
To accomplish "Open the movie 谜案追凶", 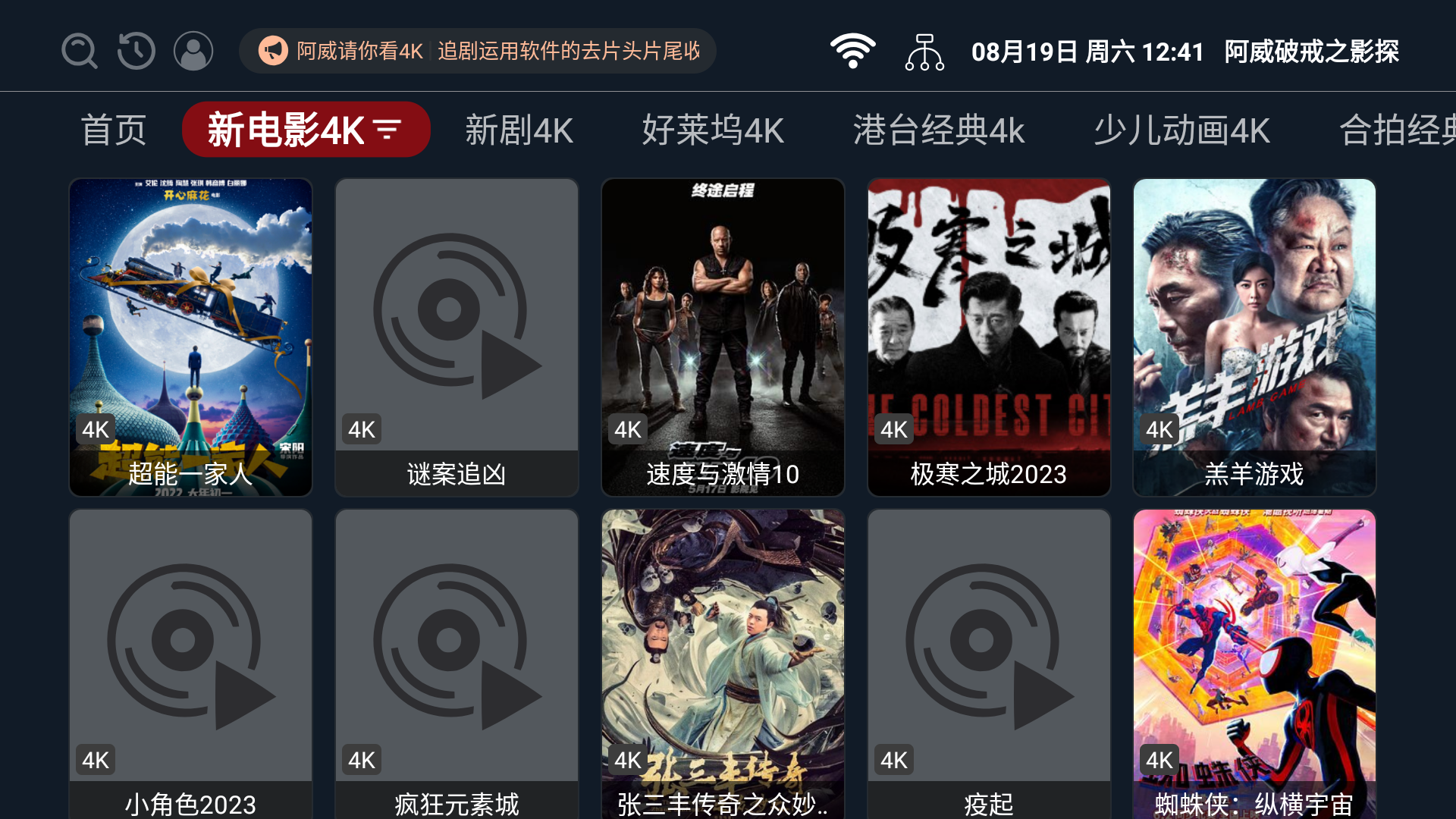I will tap(457, 337).
